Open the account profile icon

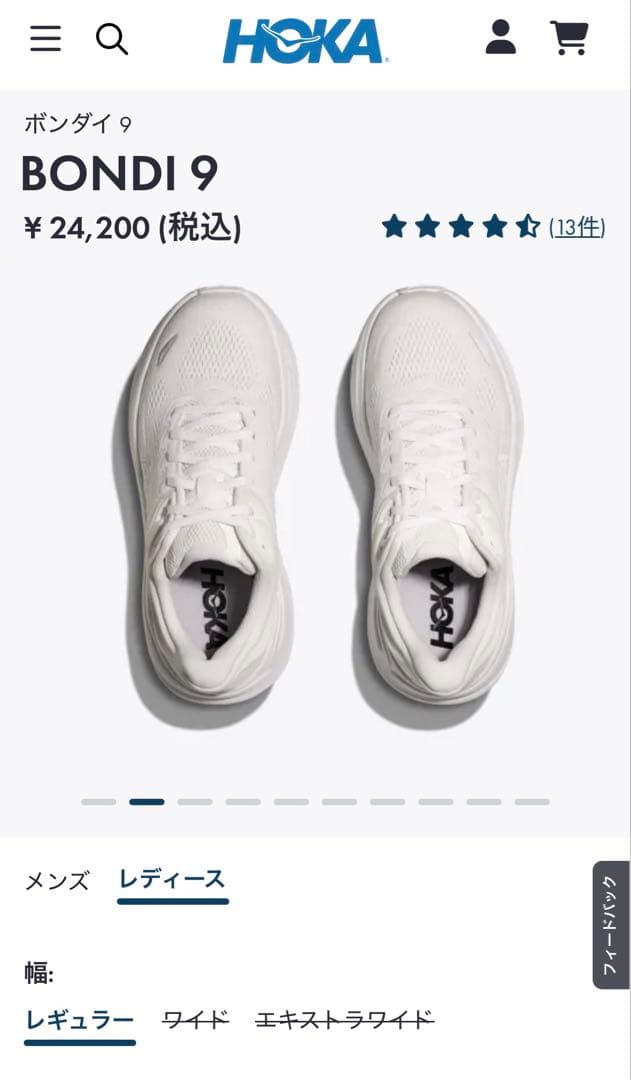pyautogui.click(x=500, y=38)
